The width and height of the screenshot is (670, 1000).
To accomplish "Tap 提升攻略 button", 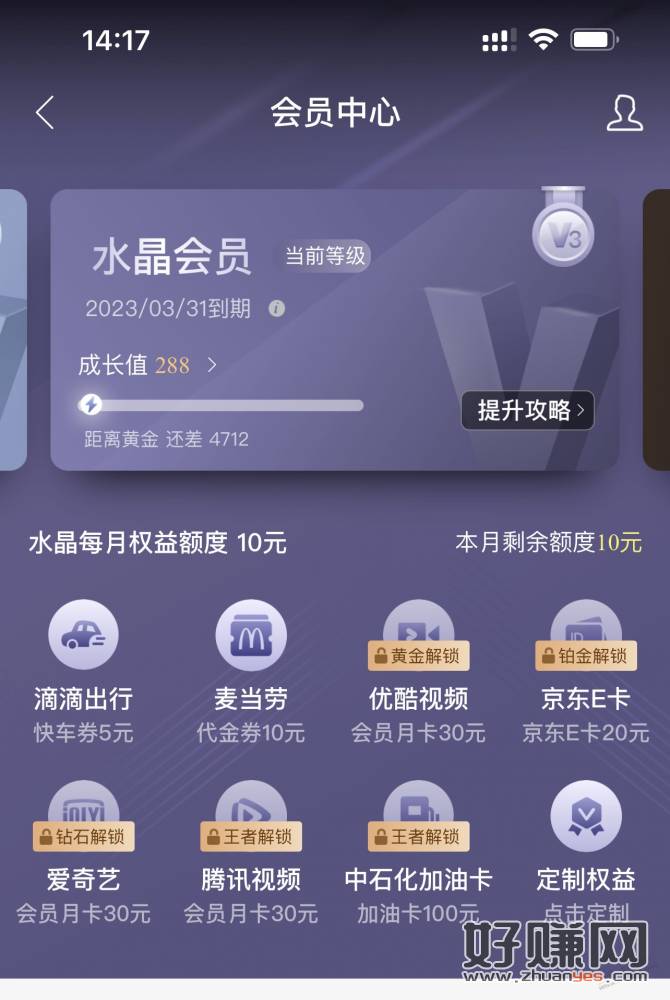I will (x=527, y=410).
